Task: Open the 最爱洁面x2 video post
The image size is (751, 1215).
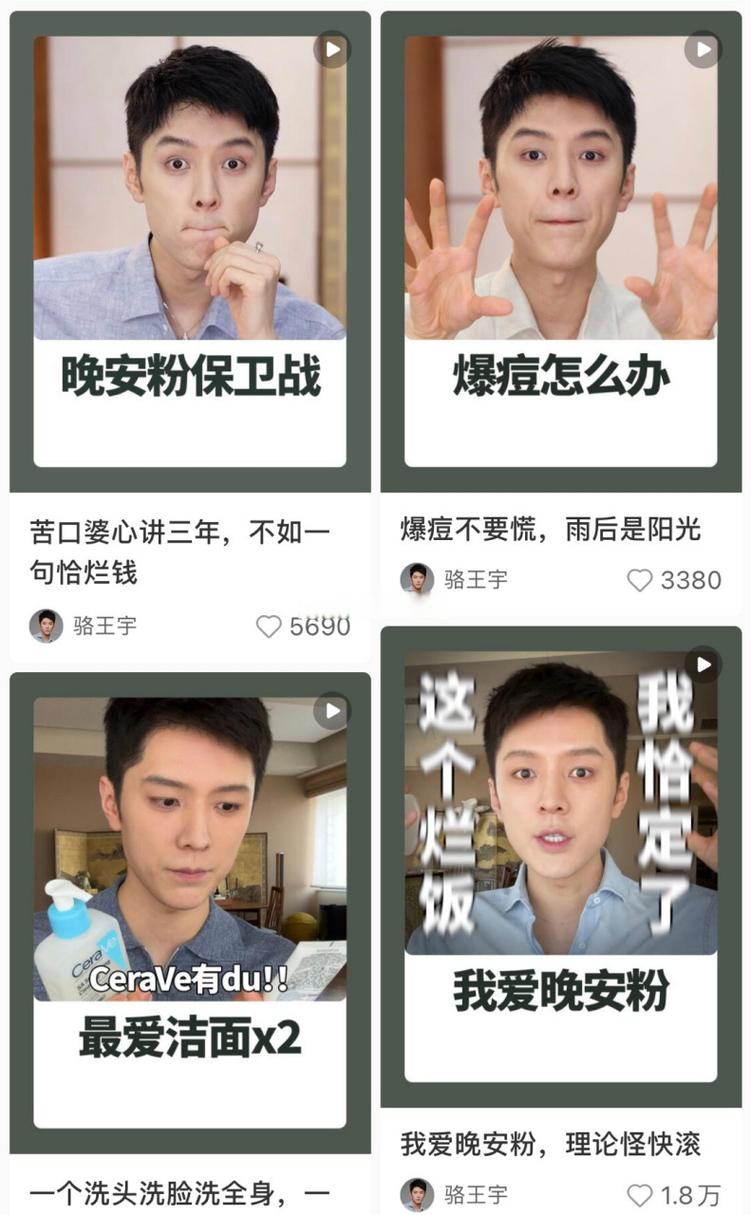Action: [190, 912]
